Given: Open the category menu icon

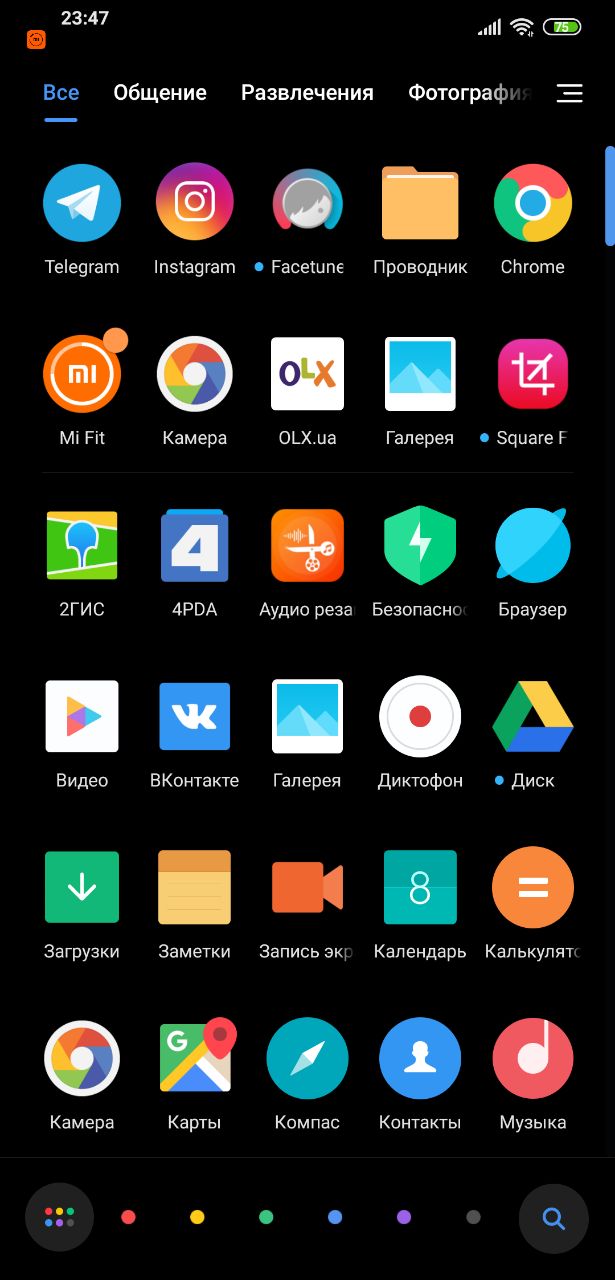Looking at the screenshot, I should point(569,93).
